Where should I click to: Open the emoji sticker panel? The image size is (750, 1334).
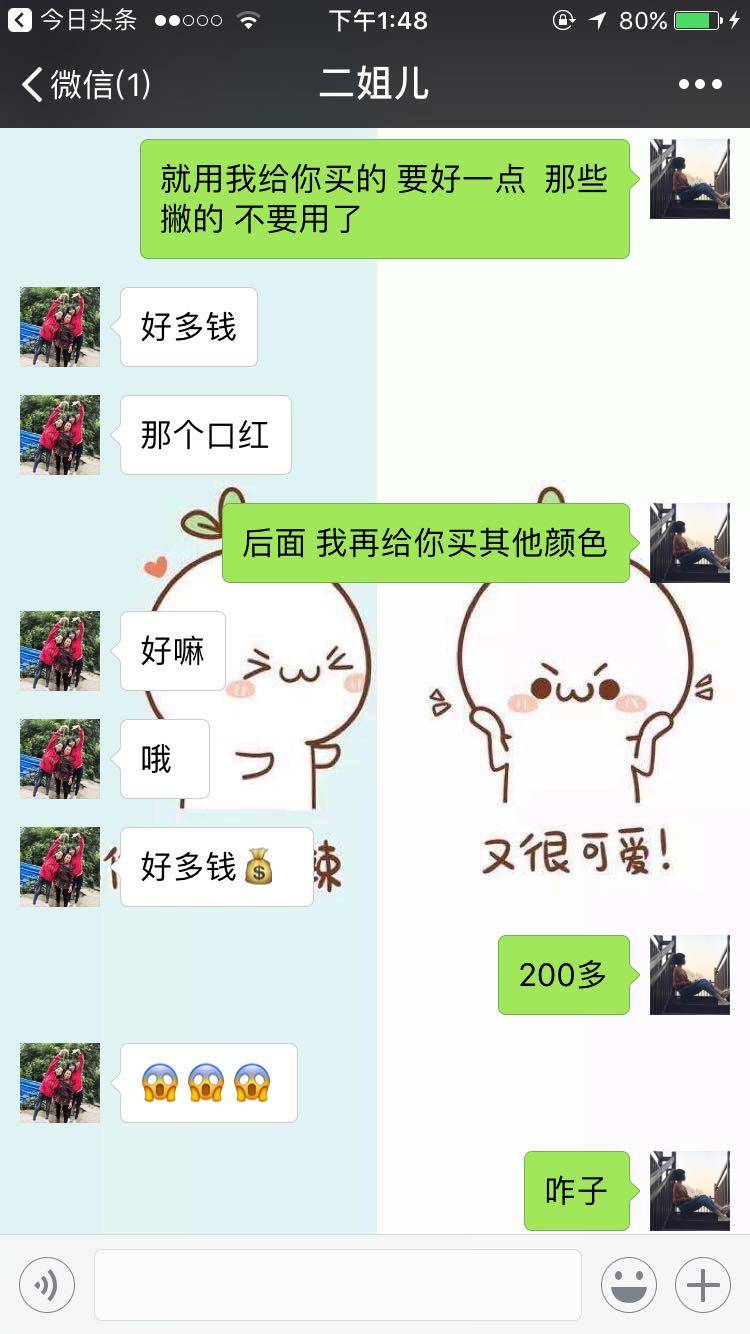coord(628,1284)
